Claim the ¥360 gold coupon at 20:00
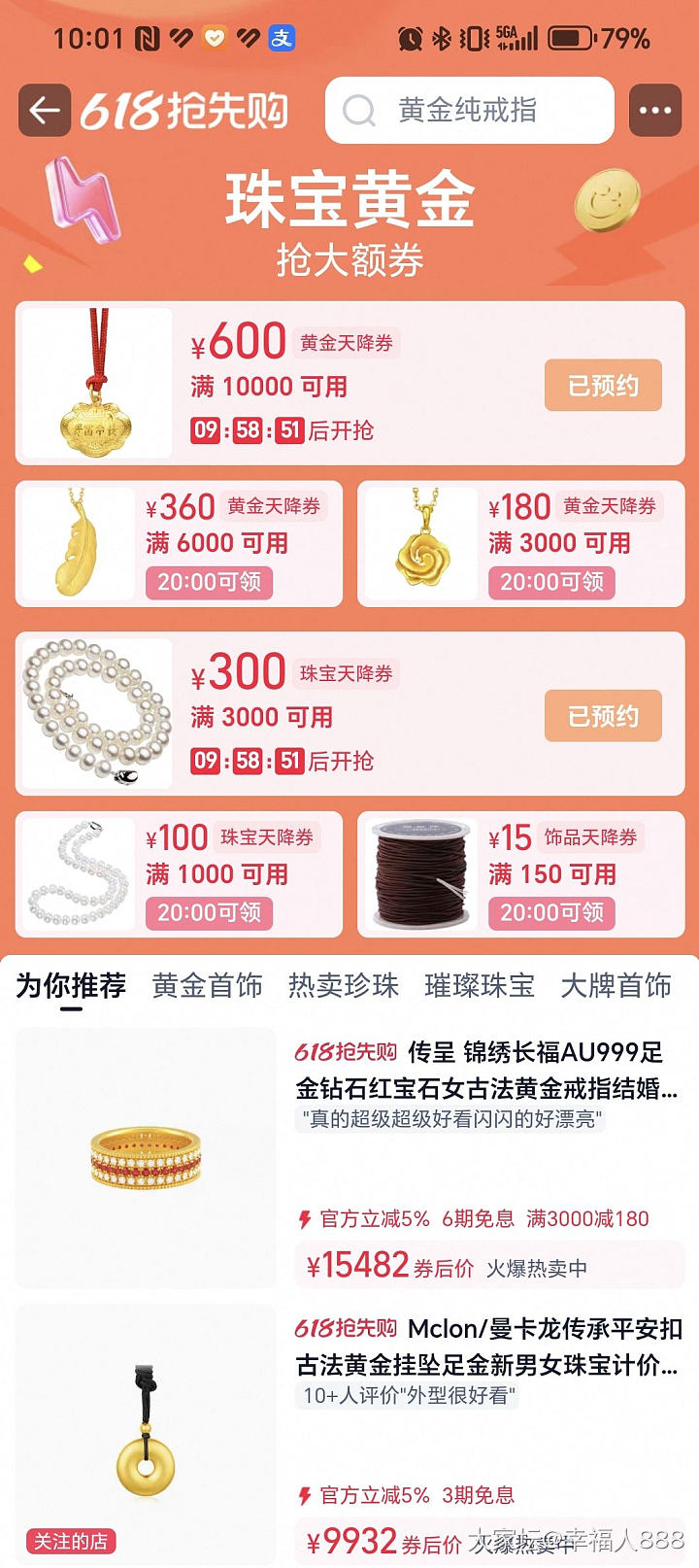 click(209, 582)
